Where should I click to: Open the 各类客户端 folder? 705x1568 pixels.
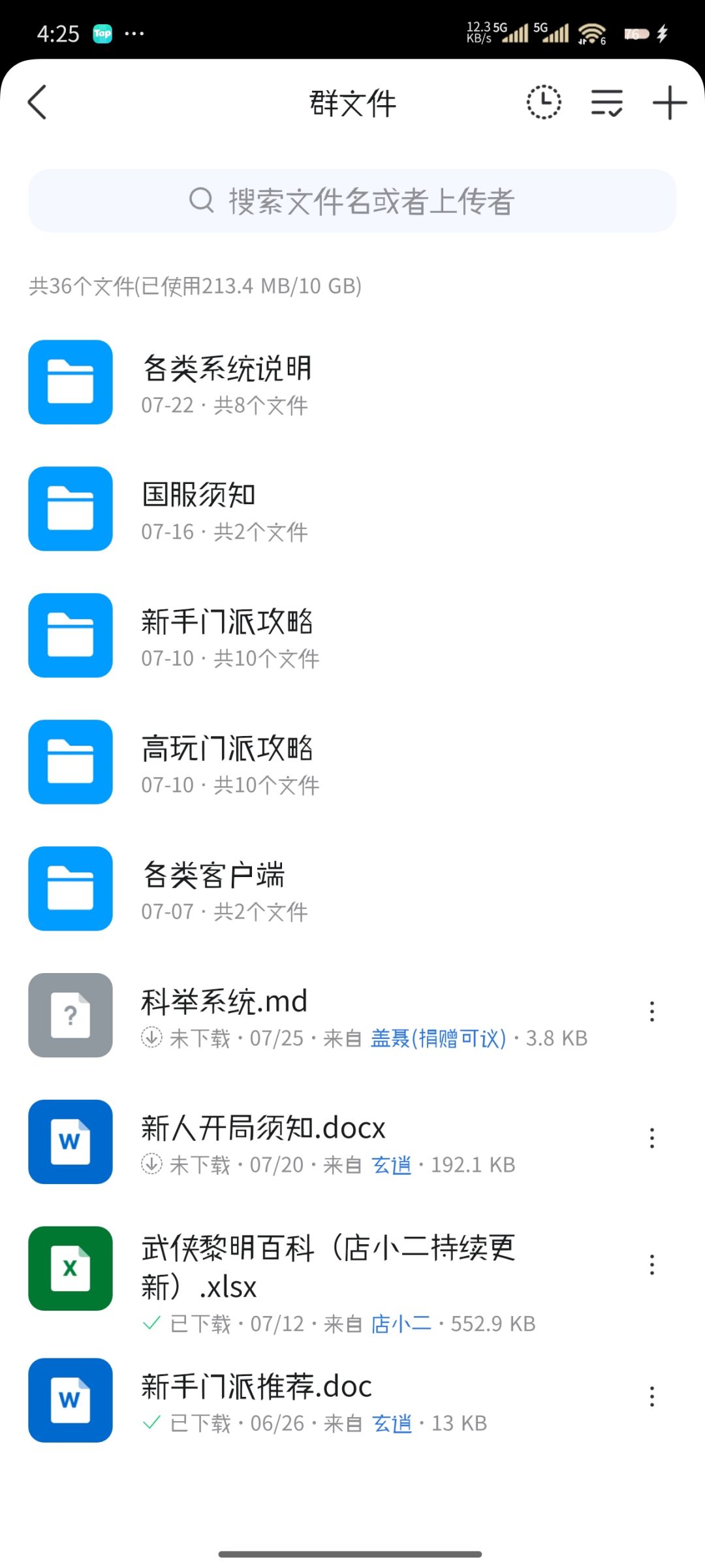click(x=213, y=889)
